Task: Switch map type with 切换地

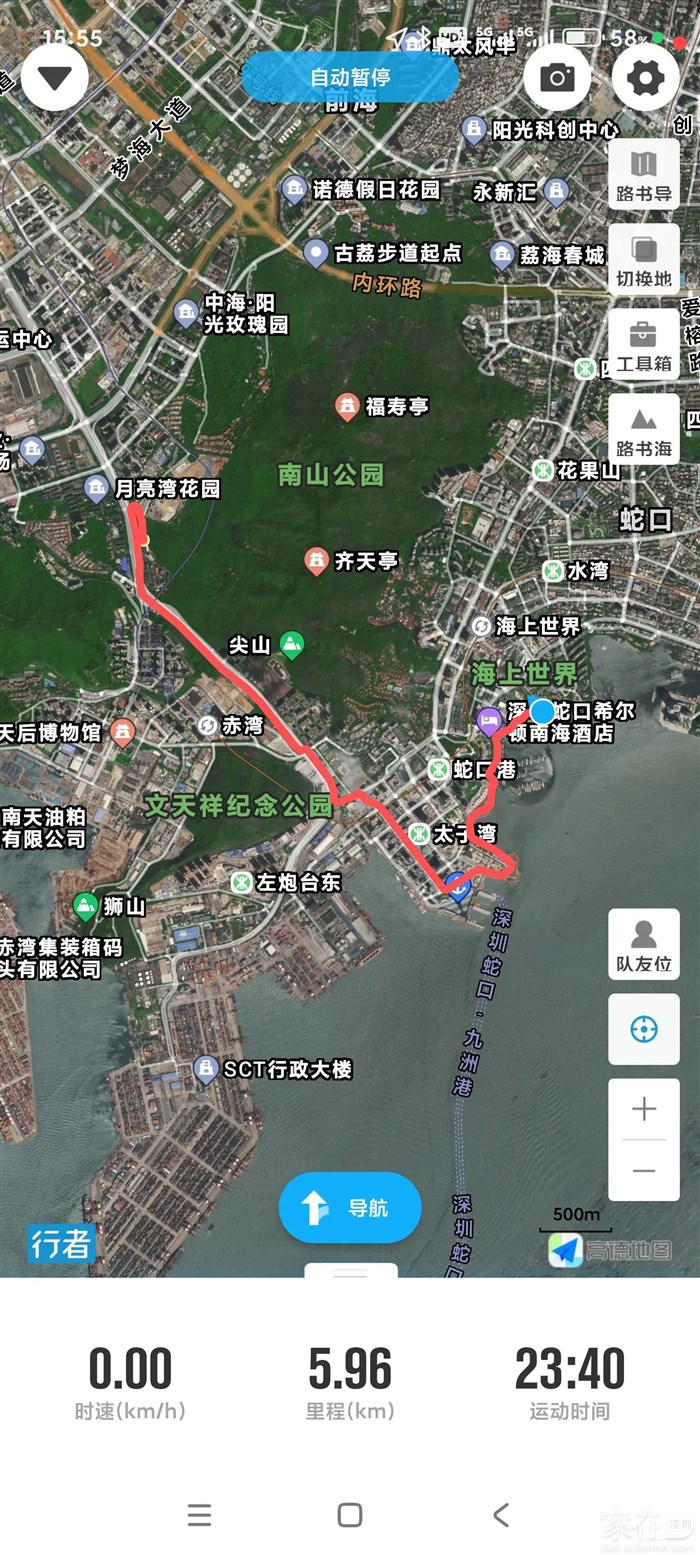Action: point(643,259)
